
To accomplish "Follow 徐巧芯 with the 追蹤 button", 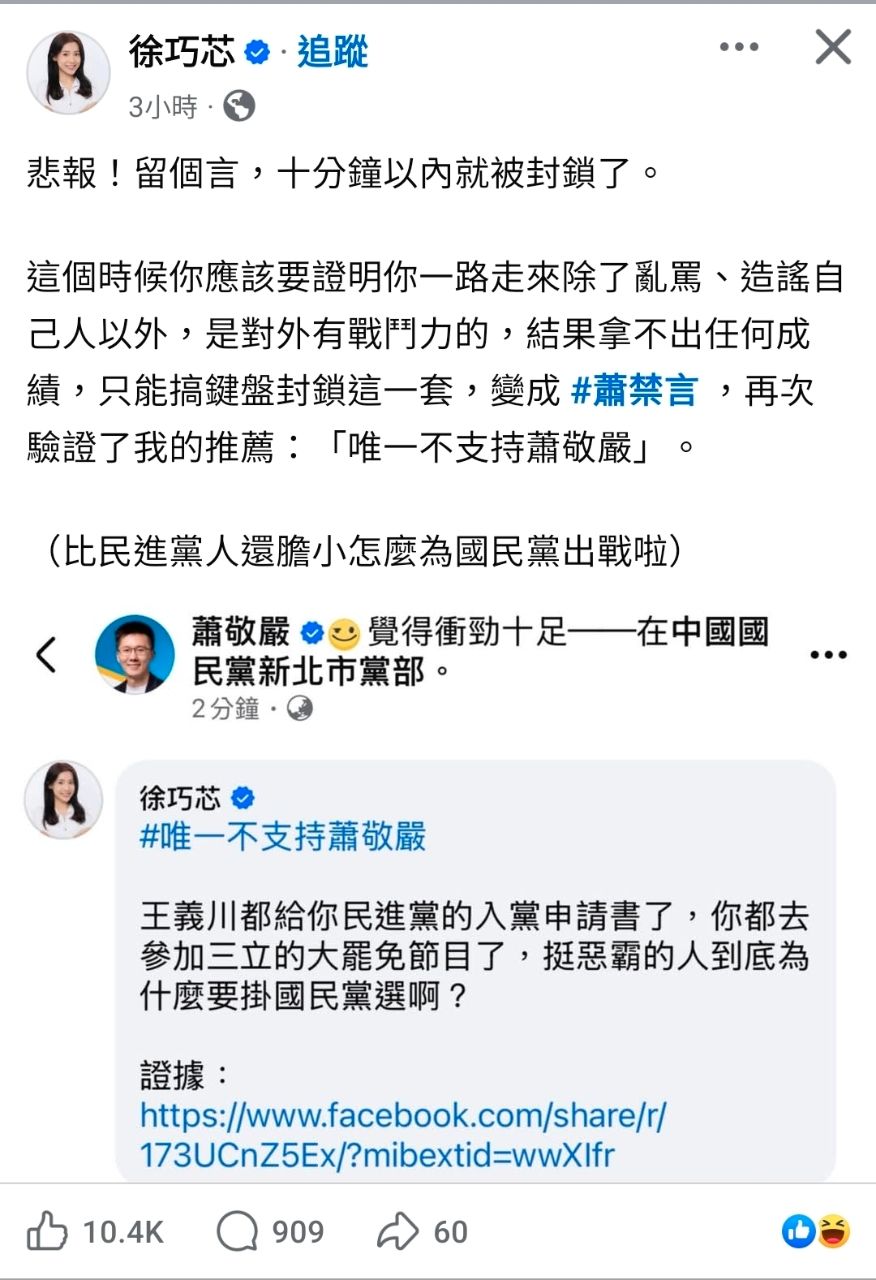I will [x=332, y=52].
